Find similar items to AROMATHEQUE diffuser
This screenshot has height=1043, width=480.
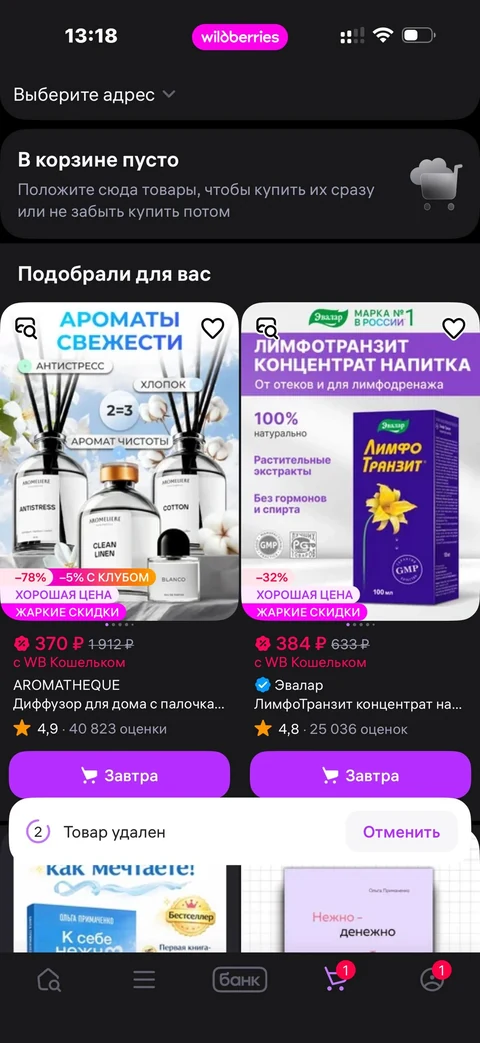tap(27, 328)
